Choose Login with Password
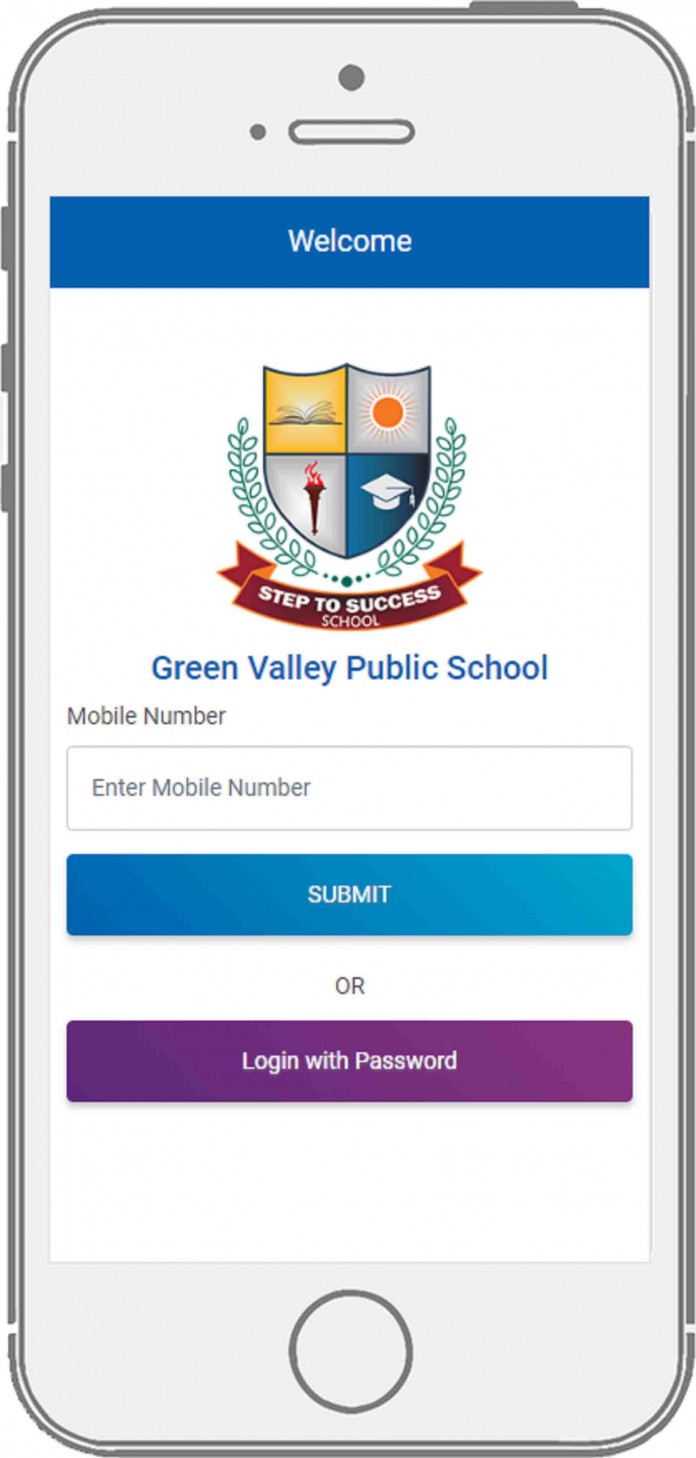 coord(349,1061)
